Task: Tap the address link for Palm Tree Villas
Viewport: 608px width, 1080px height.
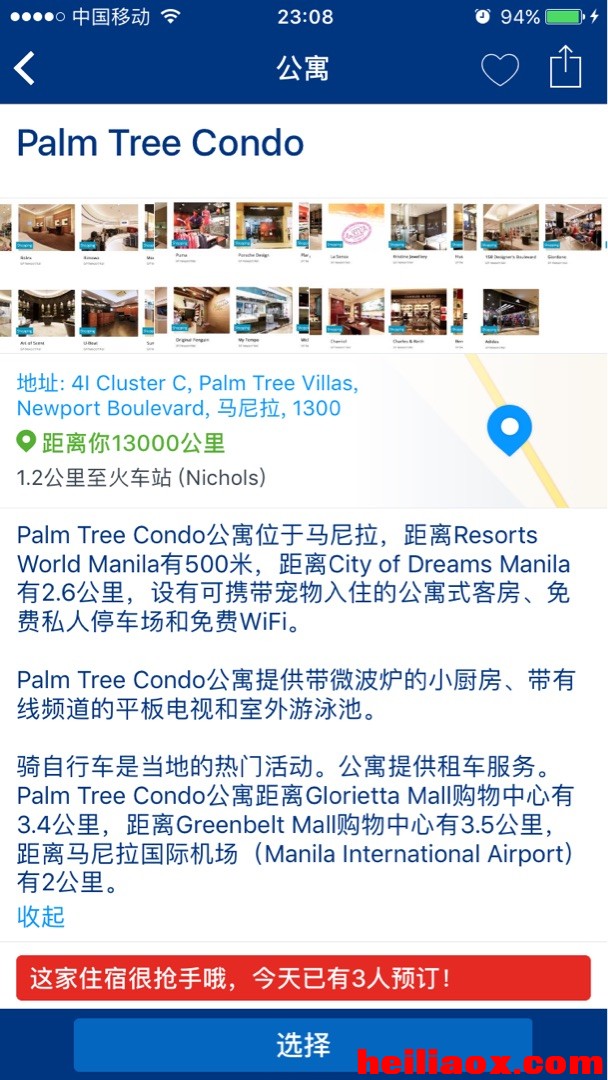Action: (x=187, y=395)
